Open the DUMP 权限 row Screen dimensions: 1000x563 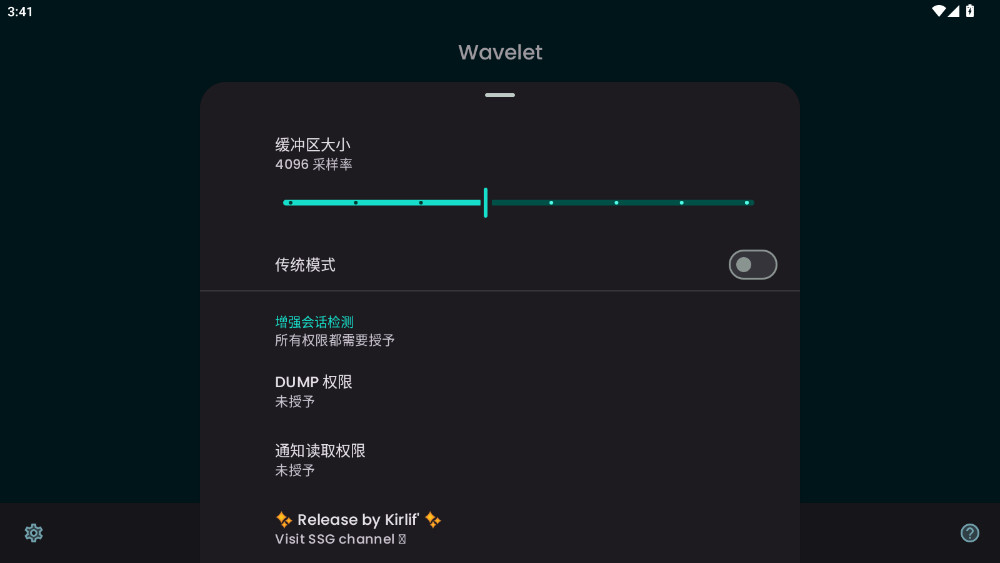point(500,391)
